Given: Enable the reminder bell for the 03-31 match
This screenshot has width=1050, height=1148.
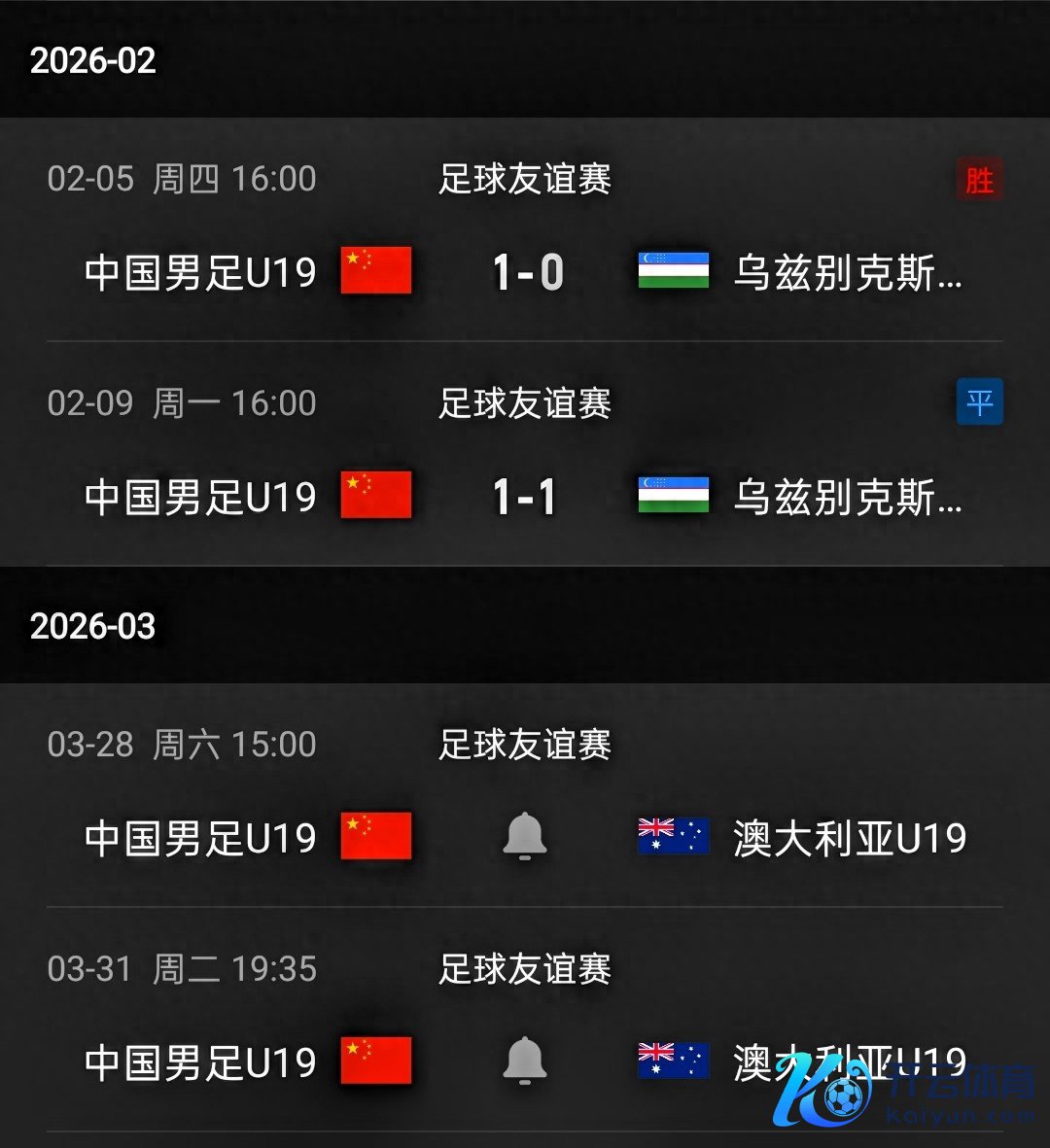Looking at the screenshot, I should coord(525,1061).
